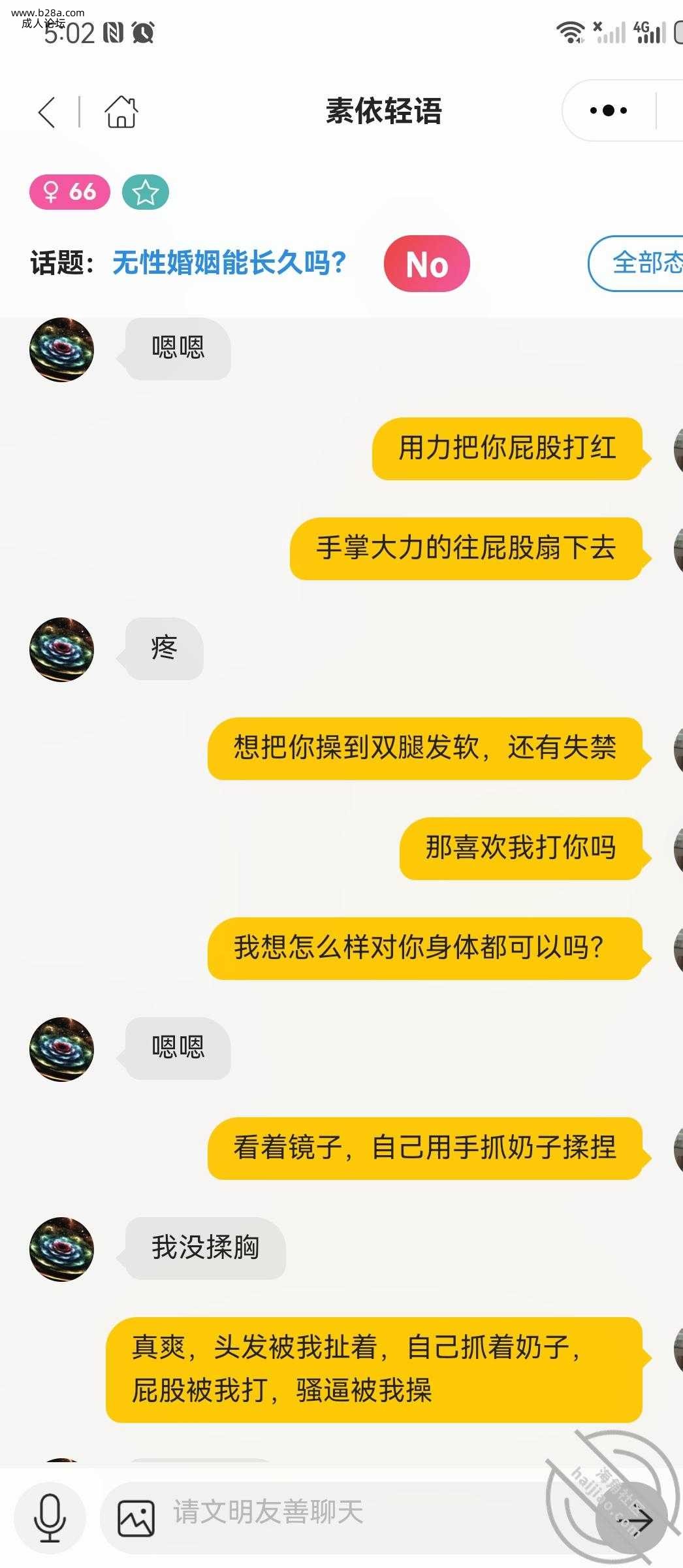Go back using the top-left arrow
The image size is (683, 1568).
[x=46, y=112]
